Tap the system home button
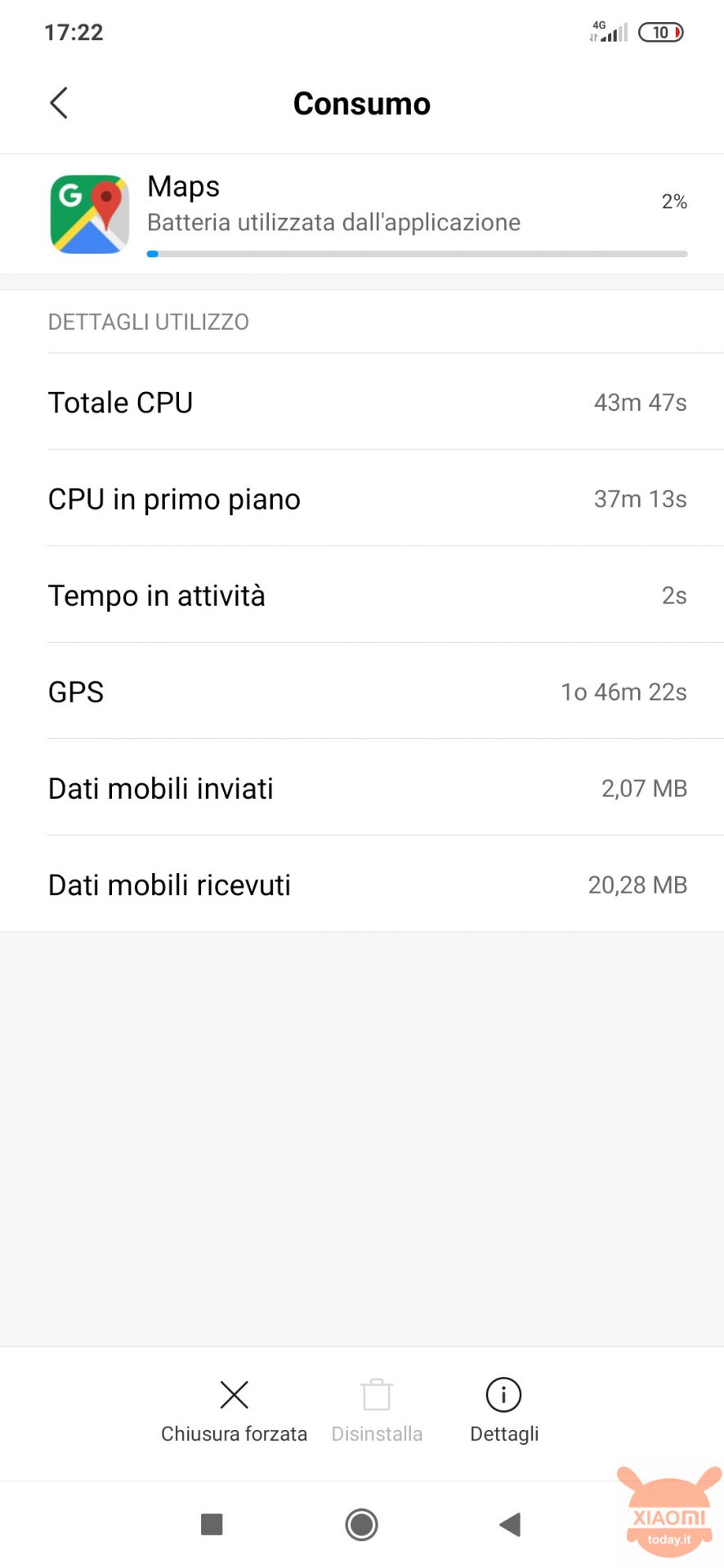The image size is (724, 1568). [x=361, y=1524]
